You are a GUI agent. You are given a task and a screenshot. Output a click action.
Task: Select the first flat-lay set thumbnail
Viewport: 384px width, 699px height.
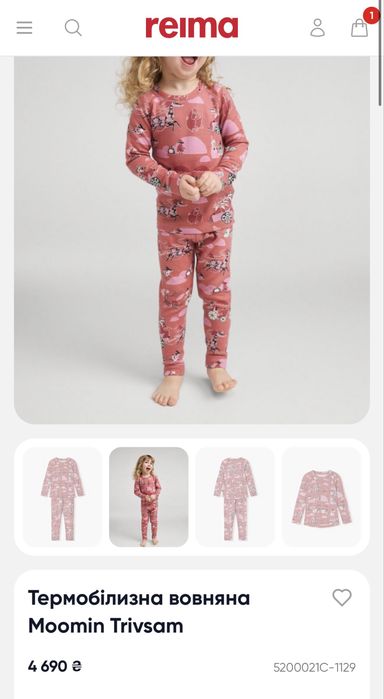pos(62,497)
